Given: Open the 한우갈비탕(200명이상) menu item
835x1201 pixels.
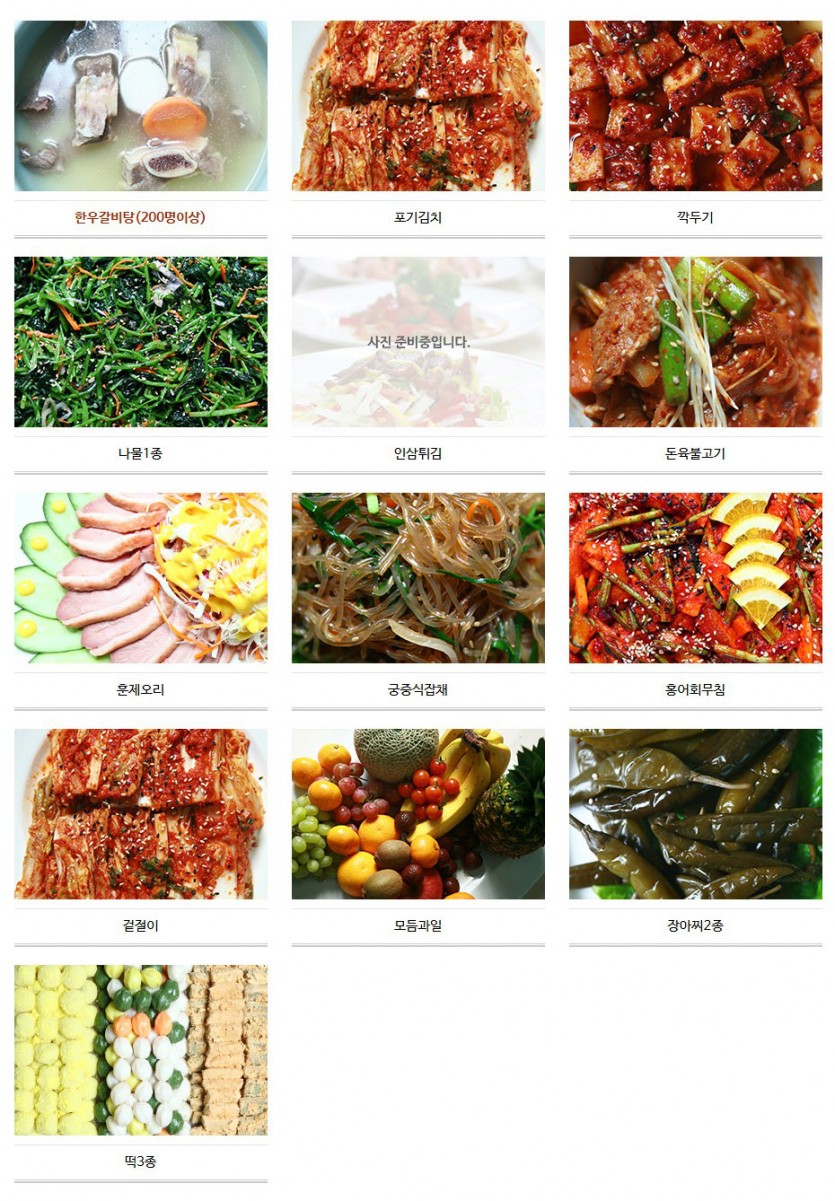Looking at the screenshot, I should pos(140,106).
